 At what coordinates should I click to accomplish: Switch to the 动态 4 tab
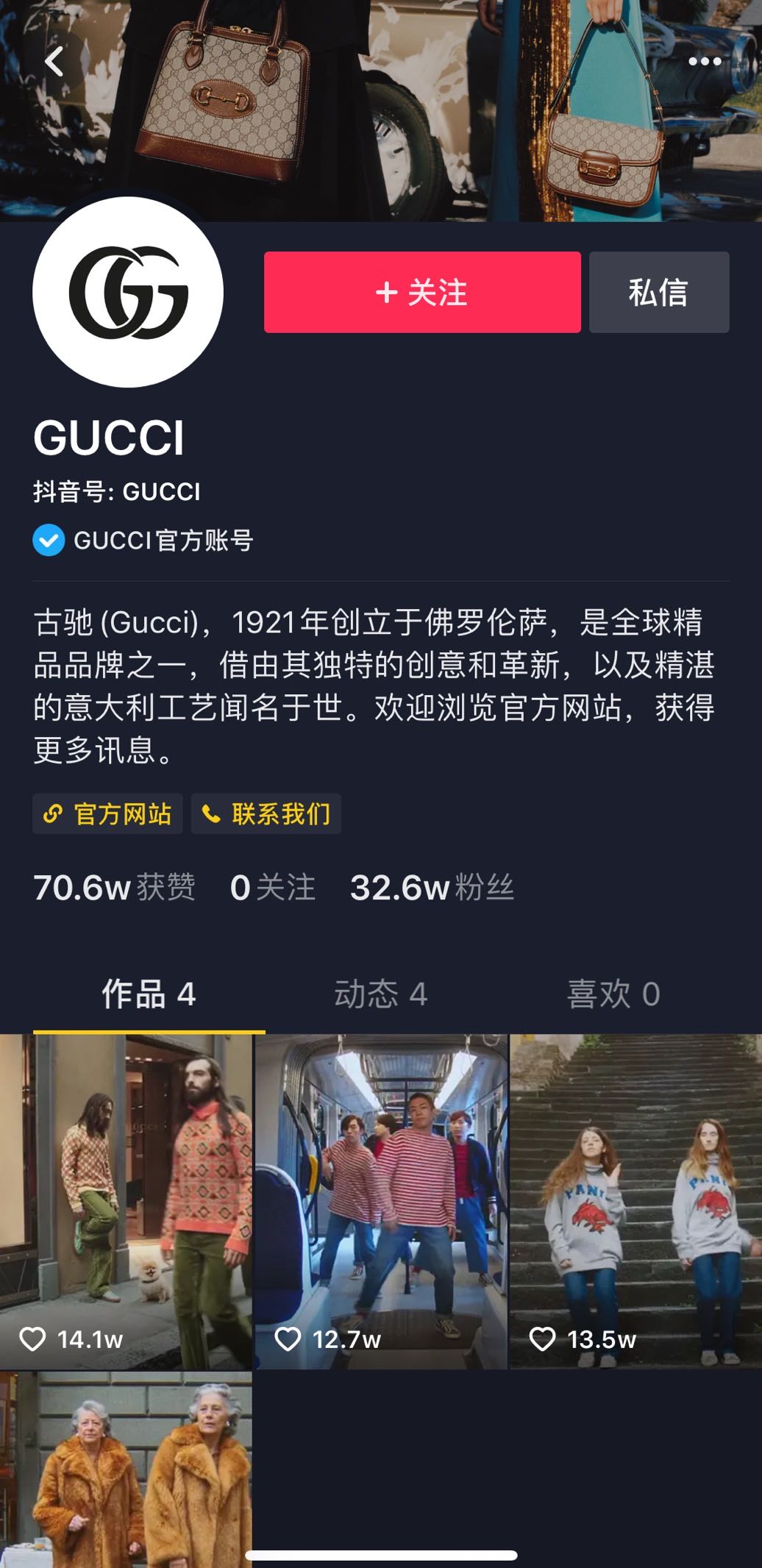pyautogui.click(x=380, y=994)
